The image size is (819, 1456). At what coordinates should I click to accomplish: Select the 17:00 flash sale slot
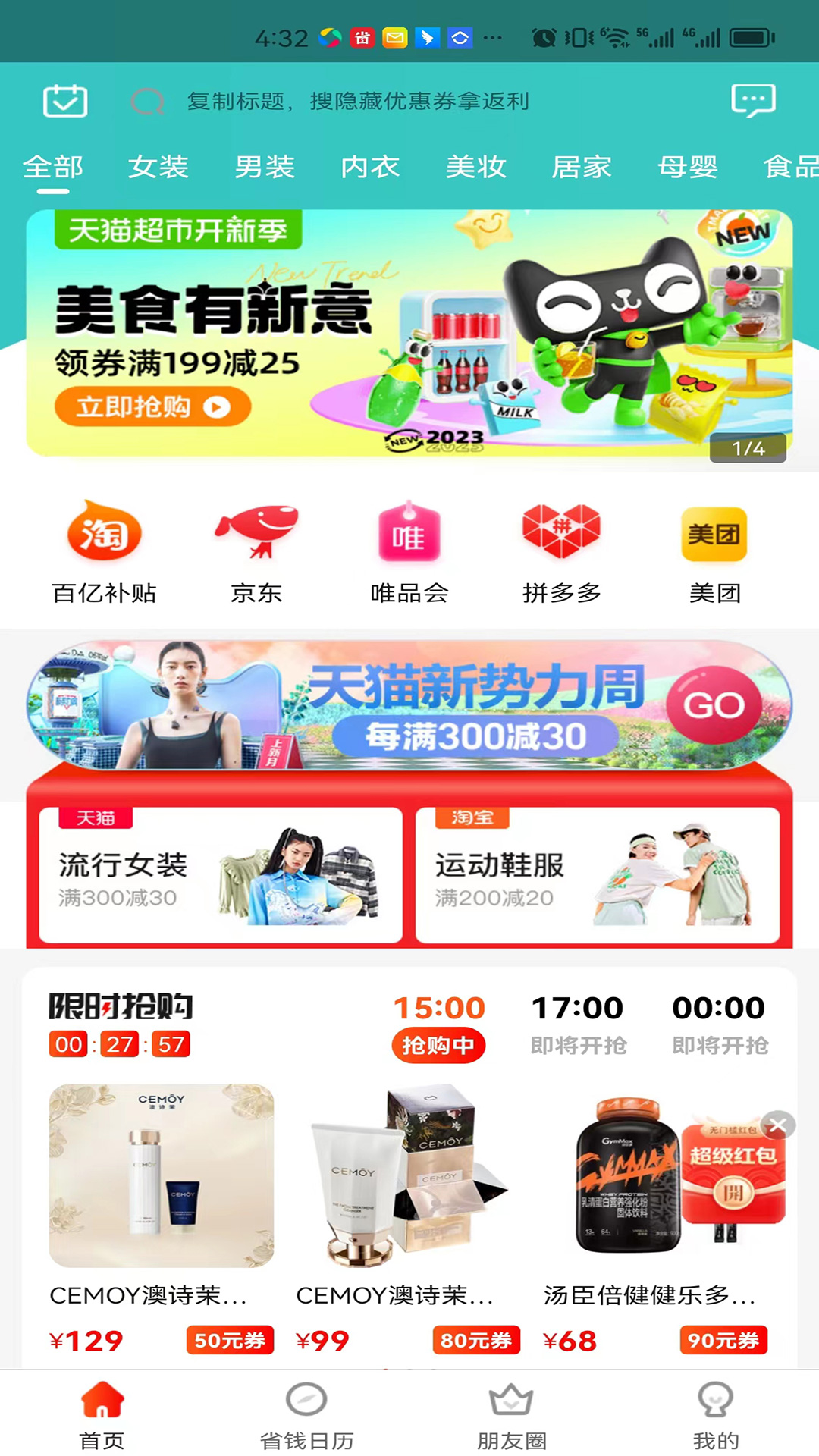578,1024
